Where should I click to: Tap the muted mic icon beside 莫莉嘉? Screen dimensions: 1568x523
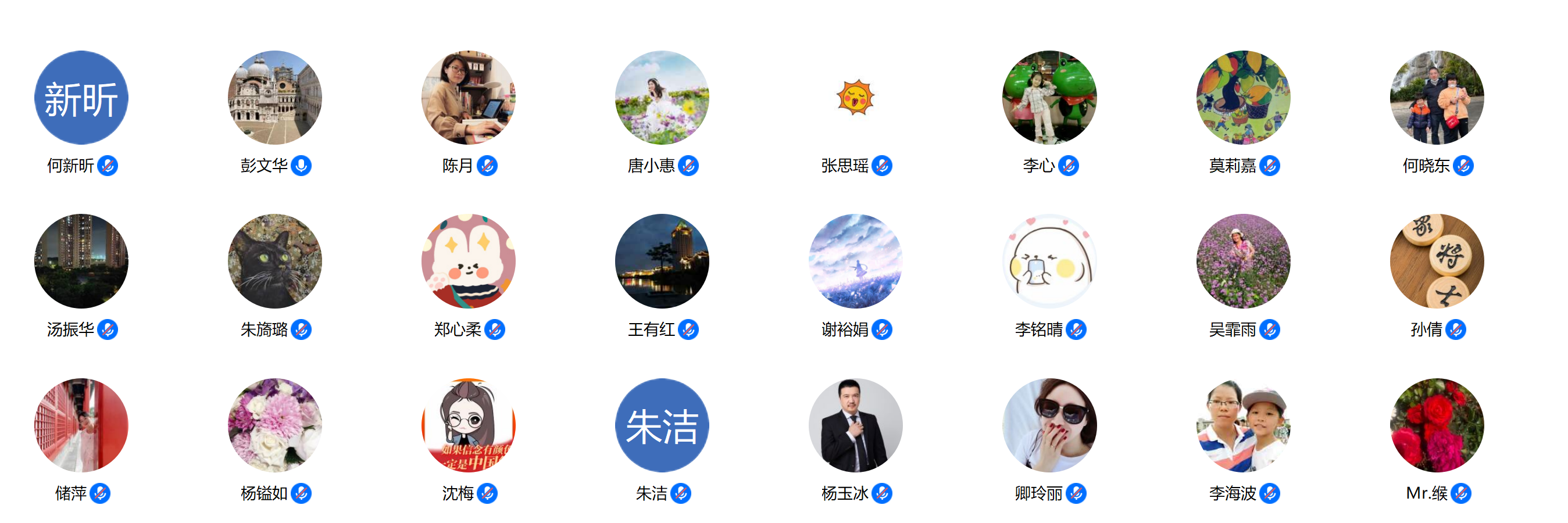pyautogui.click(x=1270, y=166)
